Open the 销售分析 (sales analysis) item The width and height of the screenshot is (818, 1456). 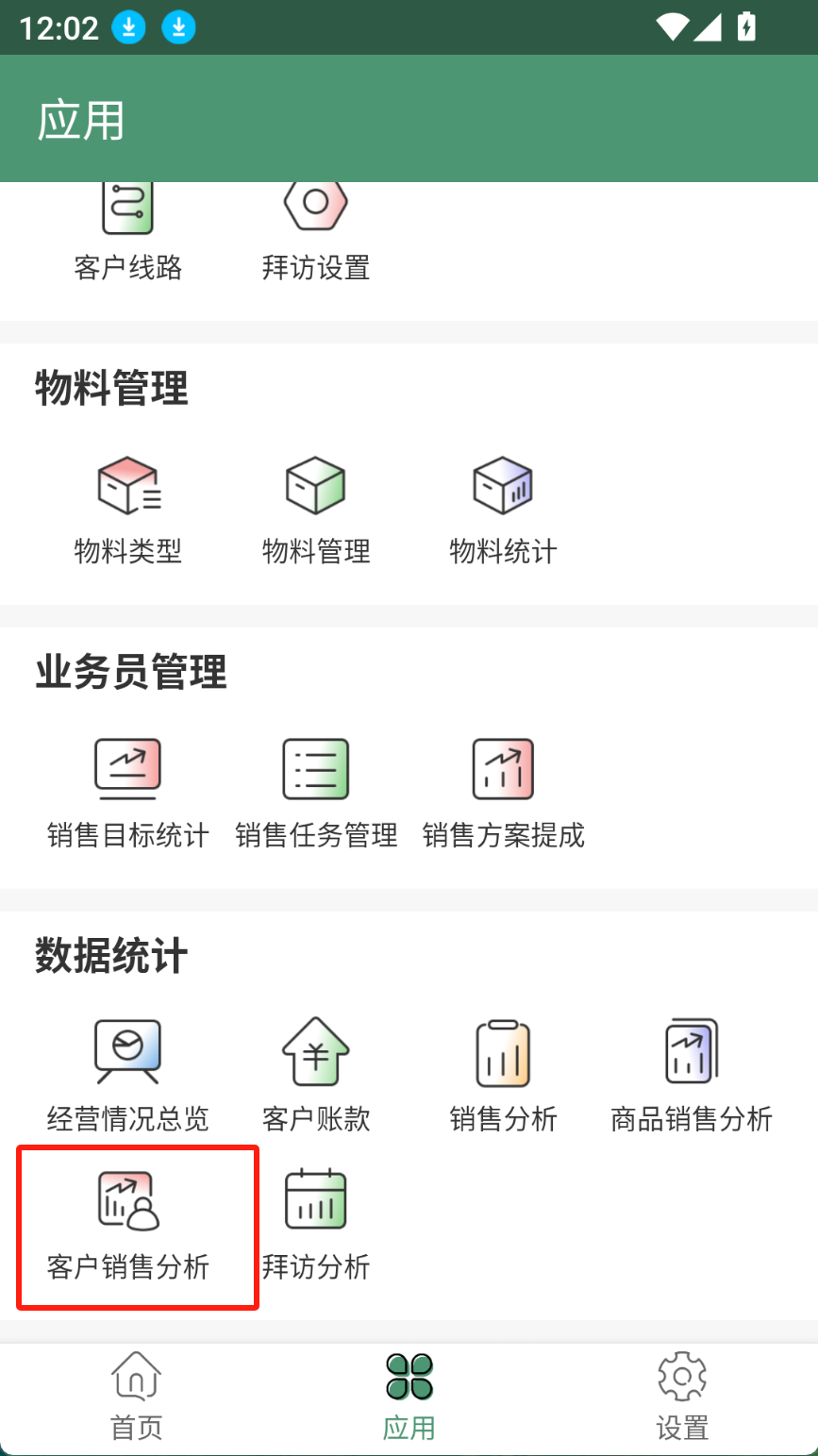503,1077
